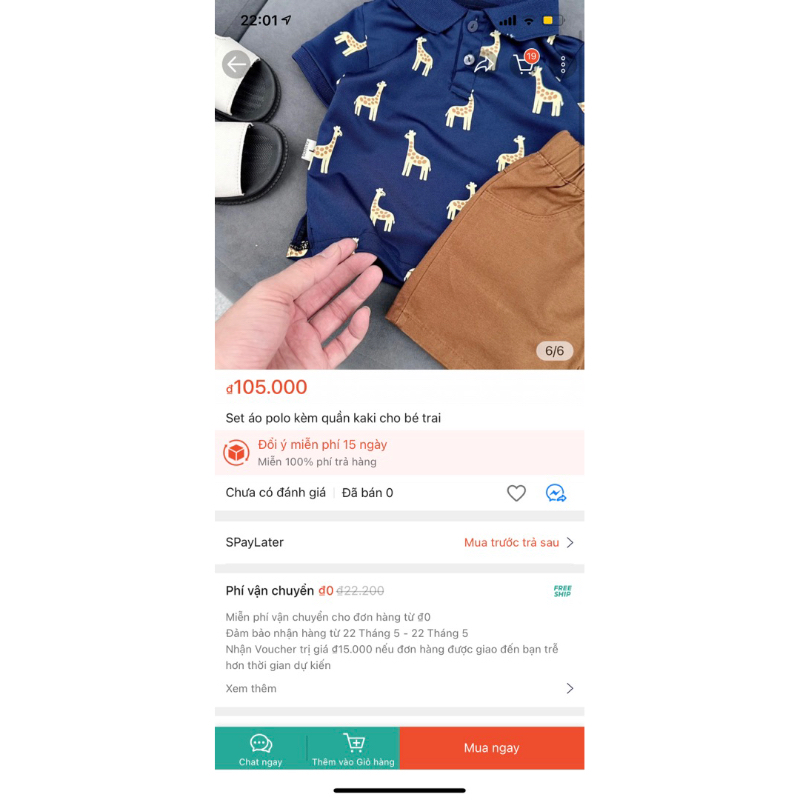Open the shopping cart
The height and width of the screenshot is (800, 800).
525,64
